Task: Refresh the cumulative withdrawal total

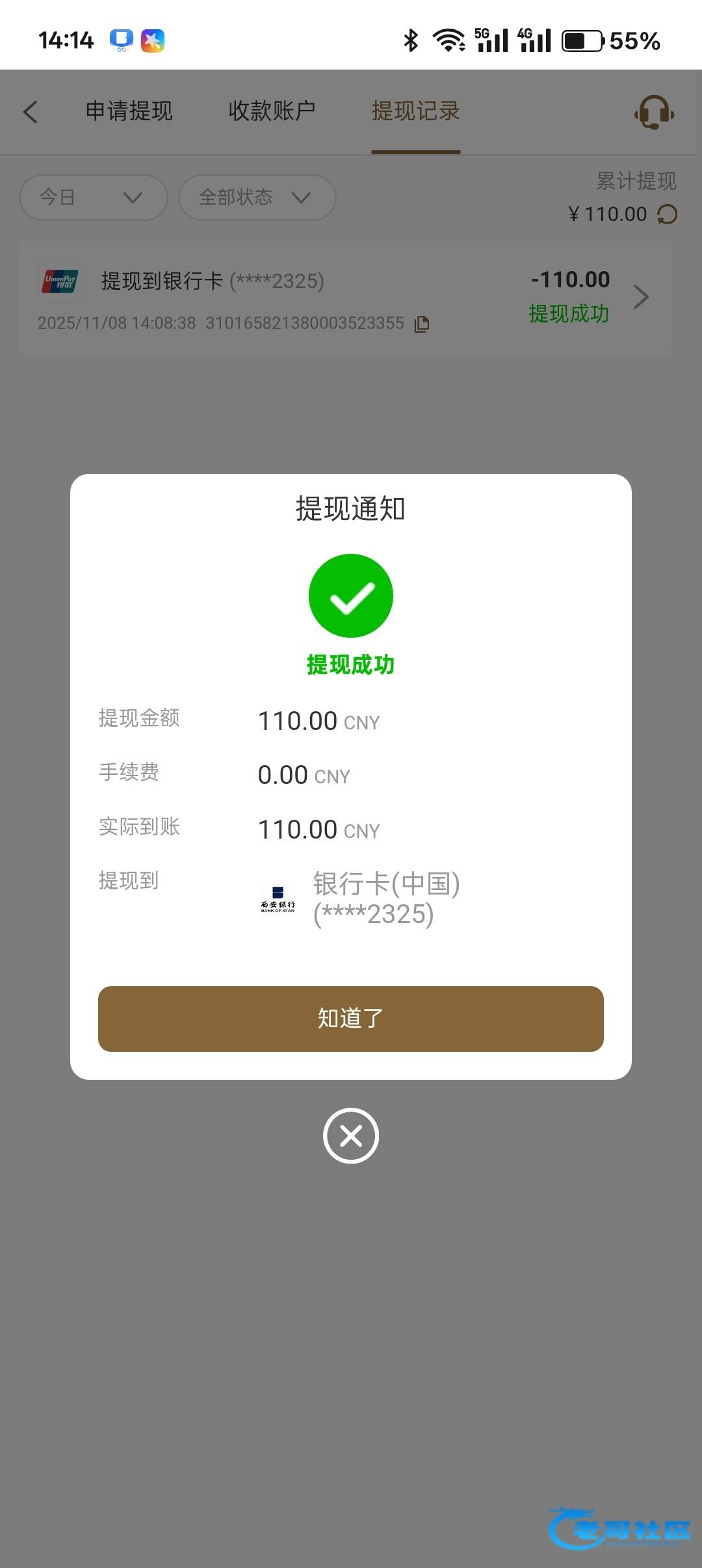Action: click(668, 214)
